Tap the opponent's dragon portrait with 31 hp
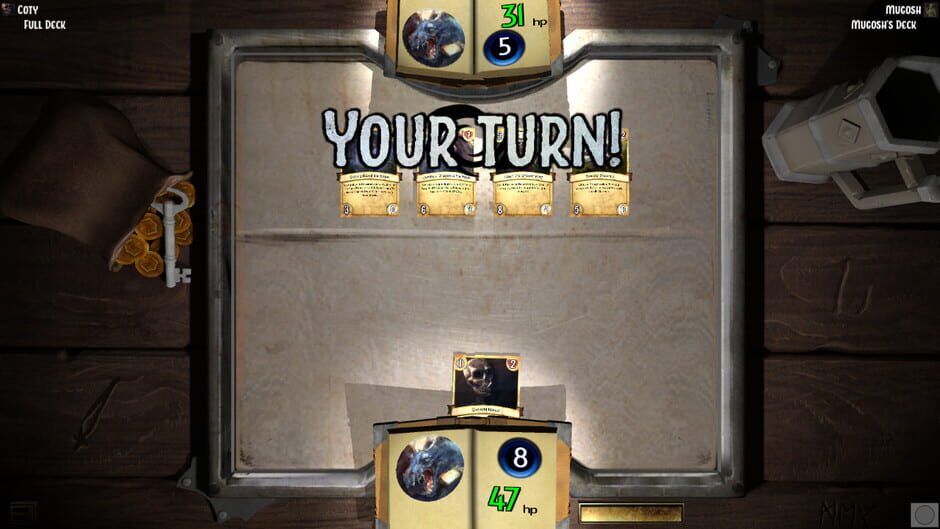 [x=433, y=38]
